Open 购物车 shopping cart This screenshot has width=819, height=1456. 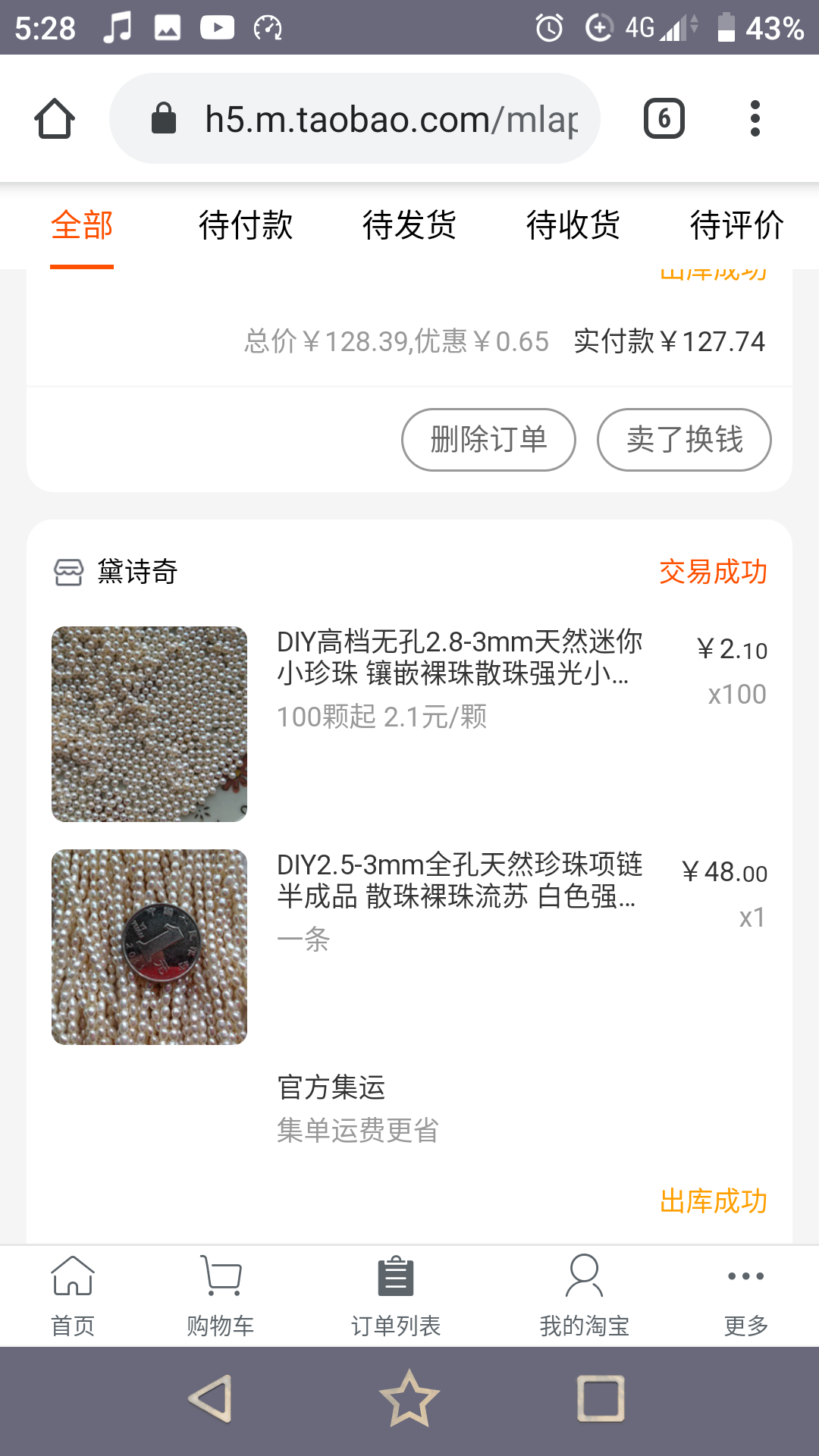[221, 1296]
